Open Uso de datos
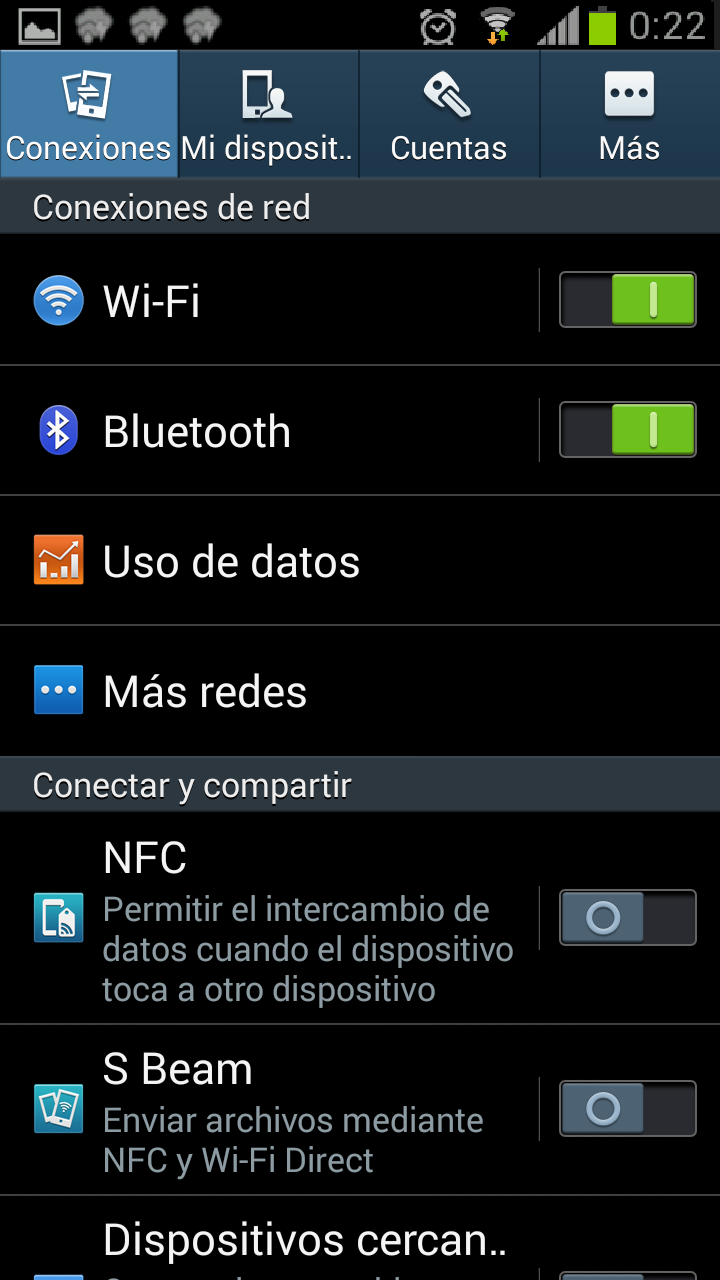This screenshot has height=1280, width=720. pyautogui.click(x=360, y=561)
